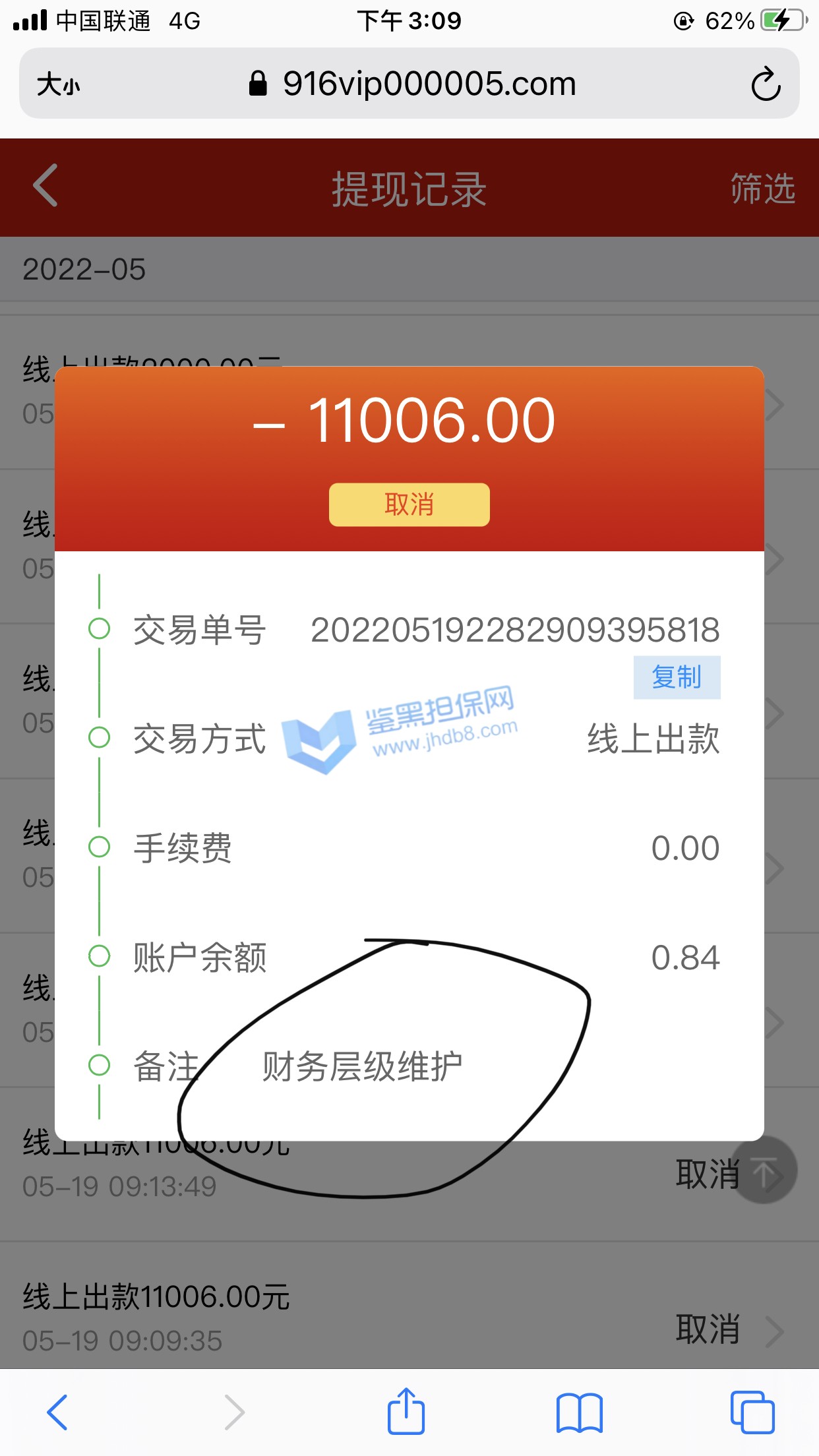Reload the page in Safari
This screenshot has height=1456, width=819.
click(x=766, y=84)
